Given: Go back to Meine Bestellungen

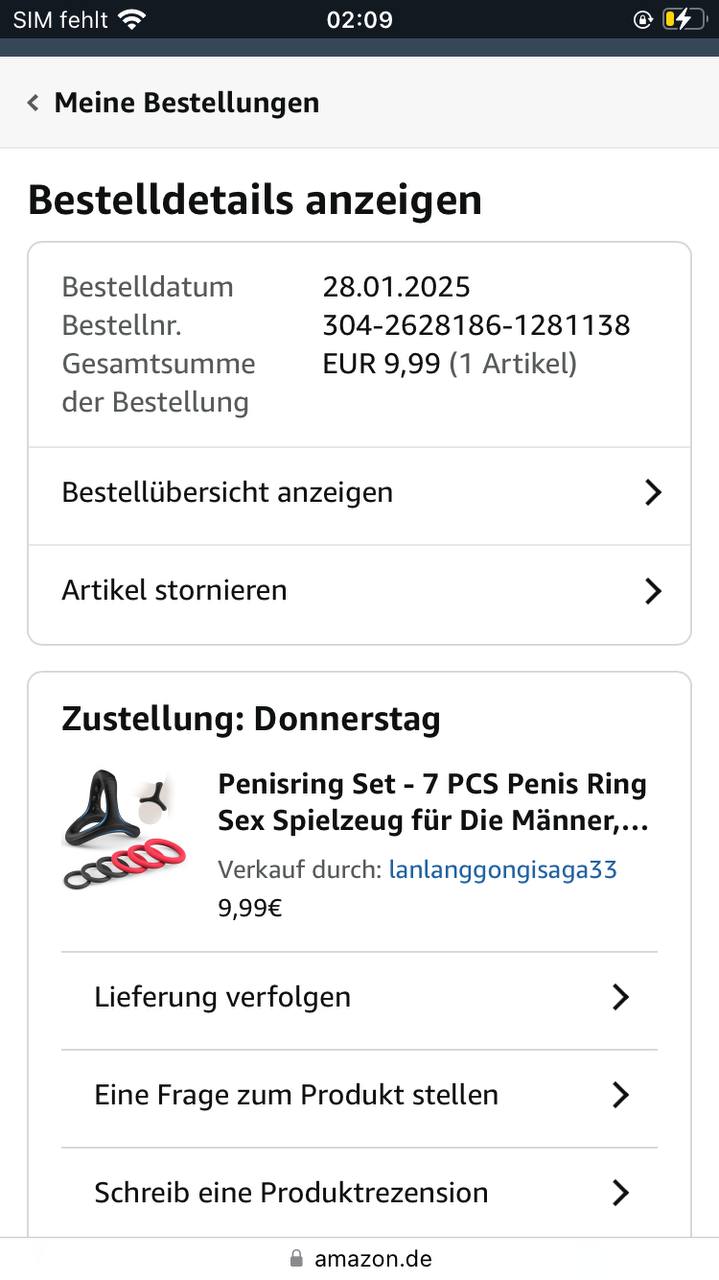Looking at the screenshot, I should [x=175, y=103].
